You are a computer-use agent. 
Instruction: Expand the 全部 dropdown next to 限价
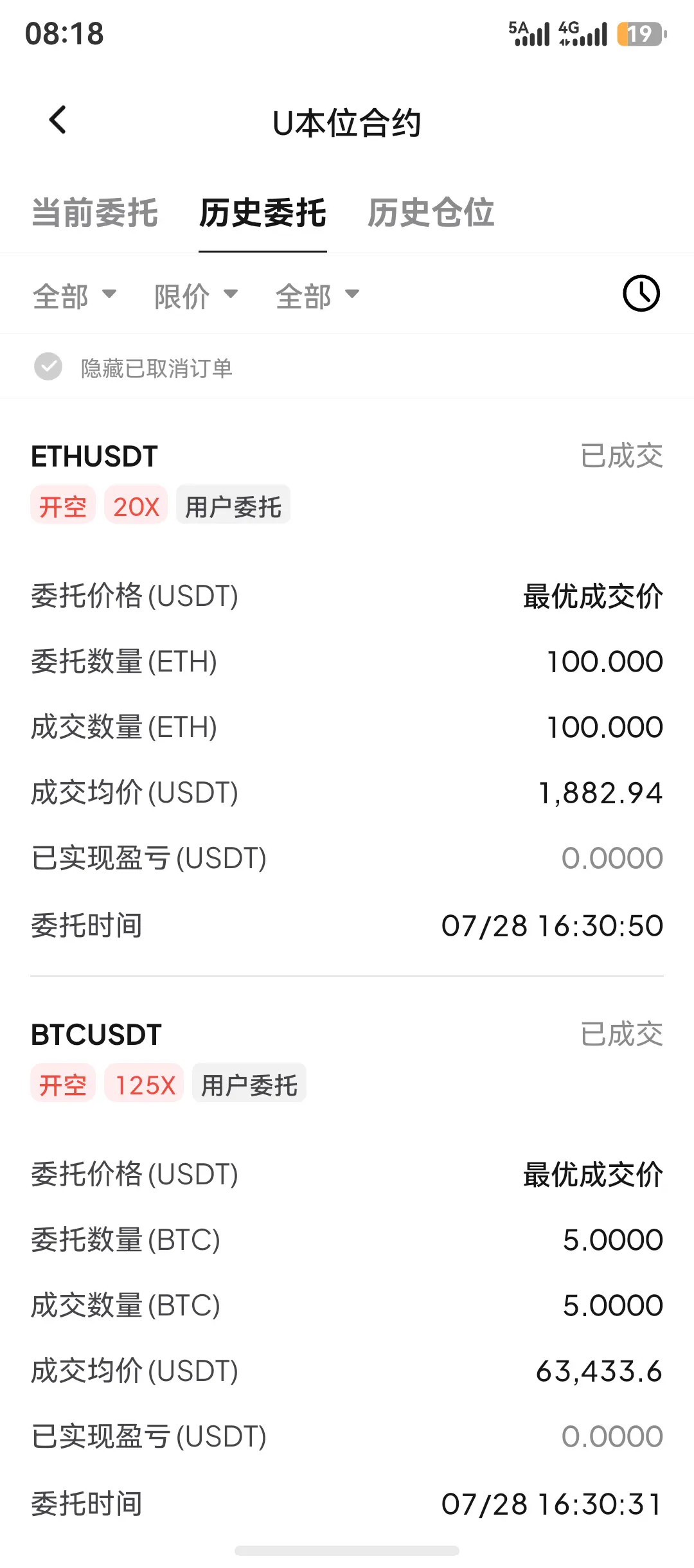tap(317, 296)
